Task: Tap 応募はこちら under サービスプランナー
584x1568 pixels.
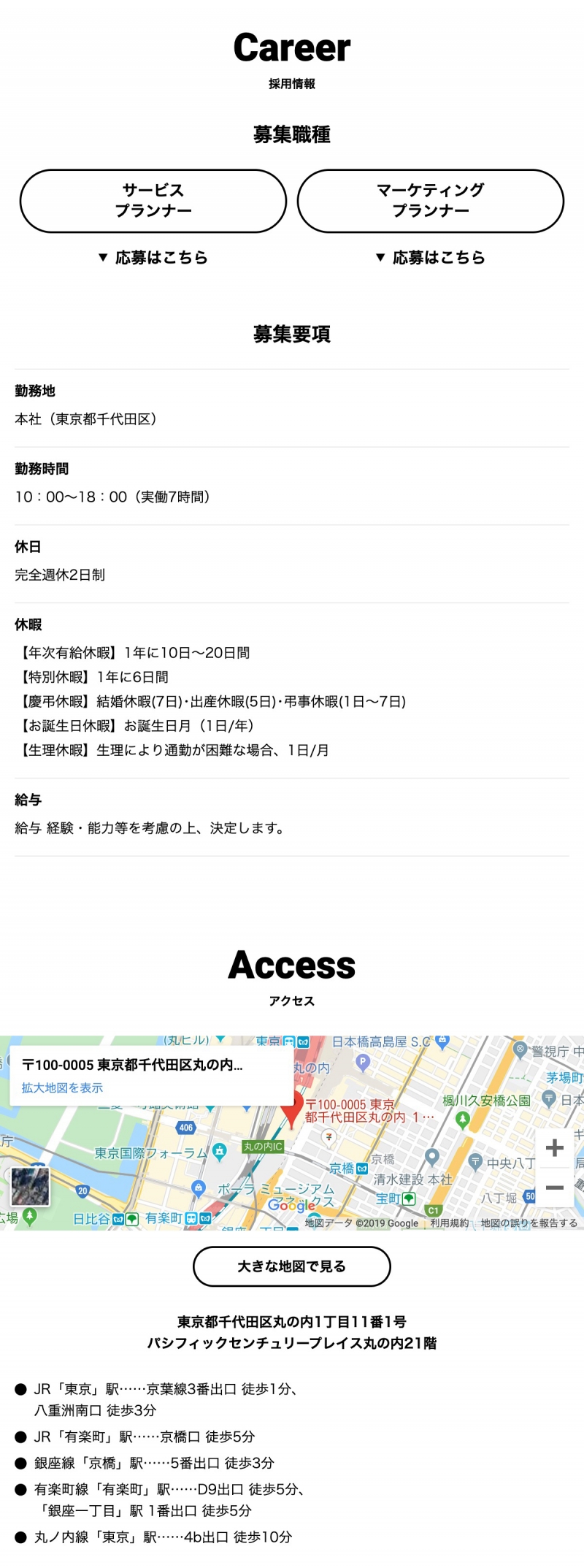Action: click(153, 257)
